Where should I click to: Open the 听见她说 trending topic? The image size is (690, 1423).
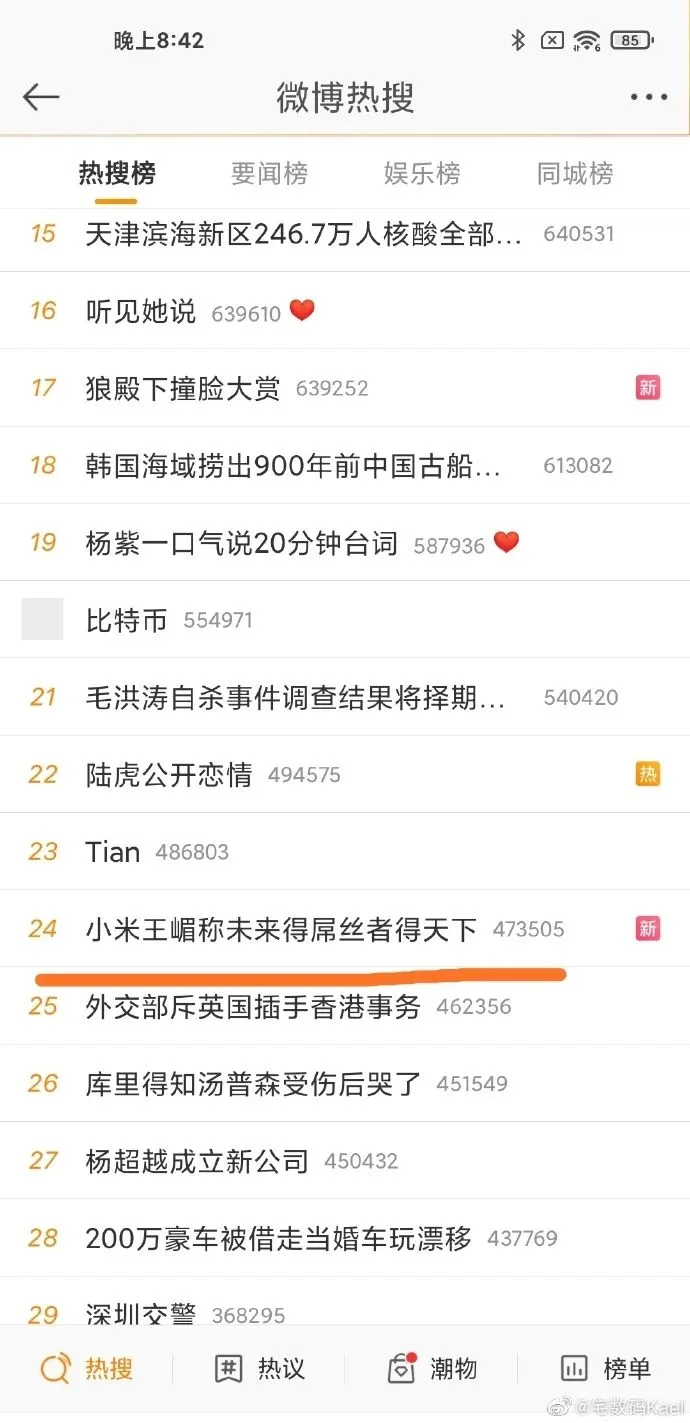click(x=345, y=311)
